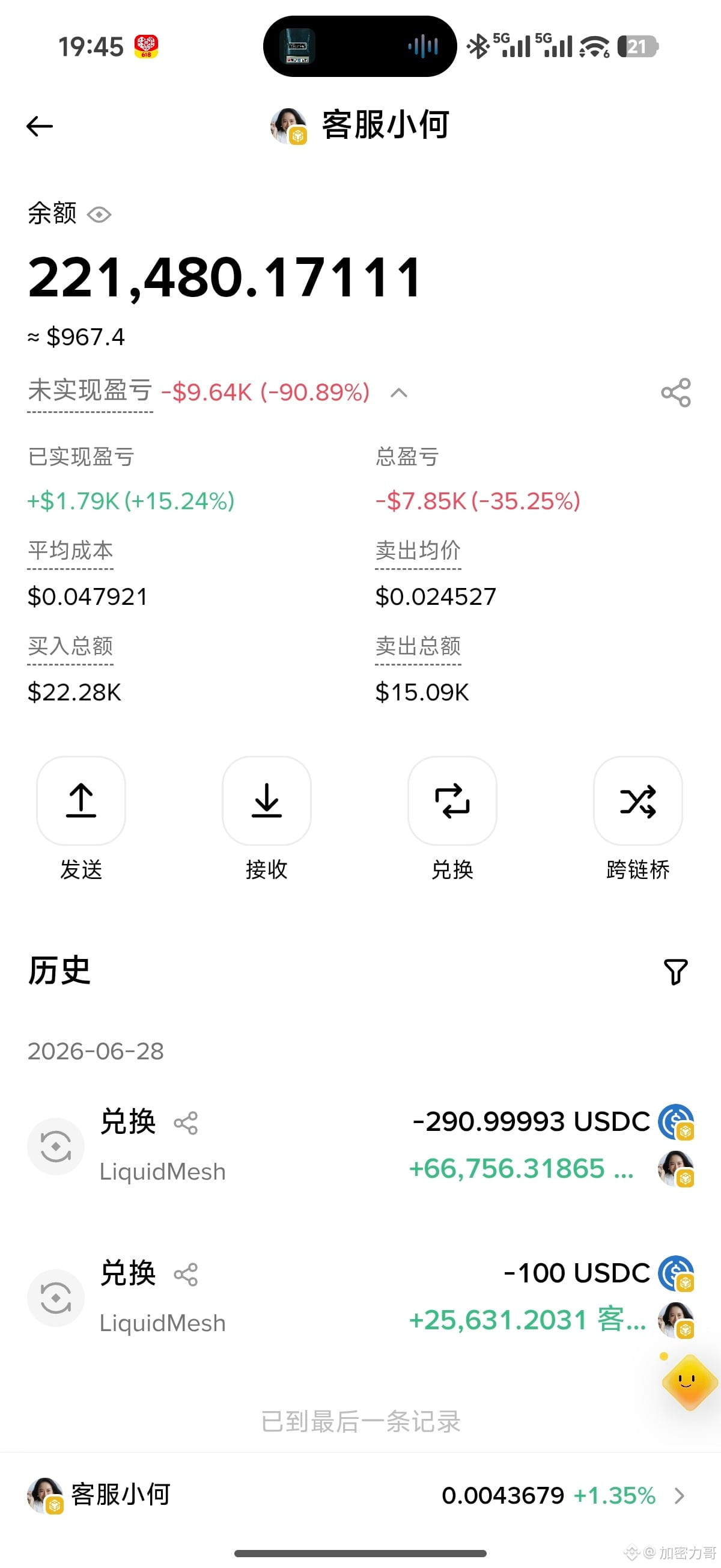Share the -290.99993 USDC swap record
The width and height of the screenshot is (721, 1568).
pos(186,1123)
